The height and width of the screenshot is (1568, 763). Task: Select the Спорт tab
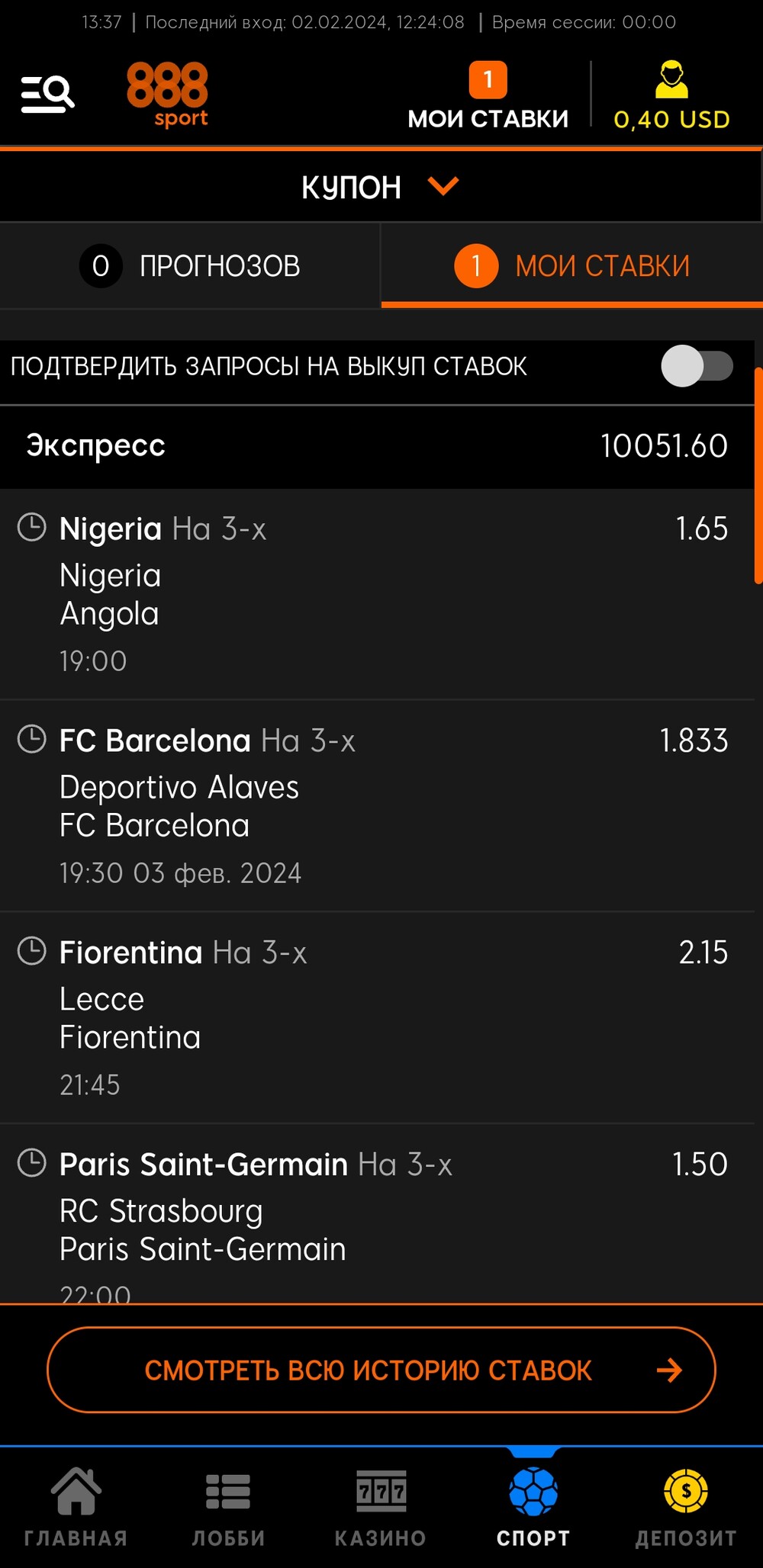pyautogui.click(x=533, y=1507)
